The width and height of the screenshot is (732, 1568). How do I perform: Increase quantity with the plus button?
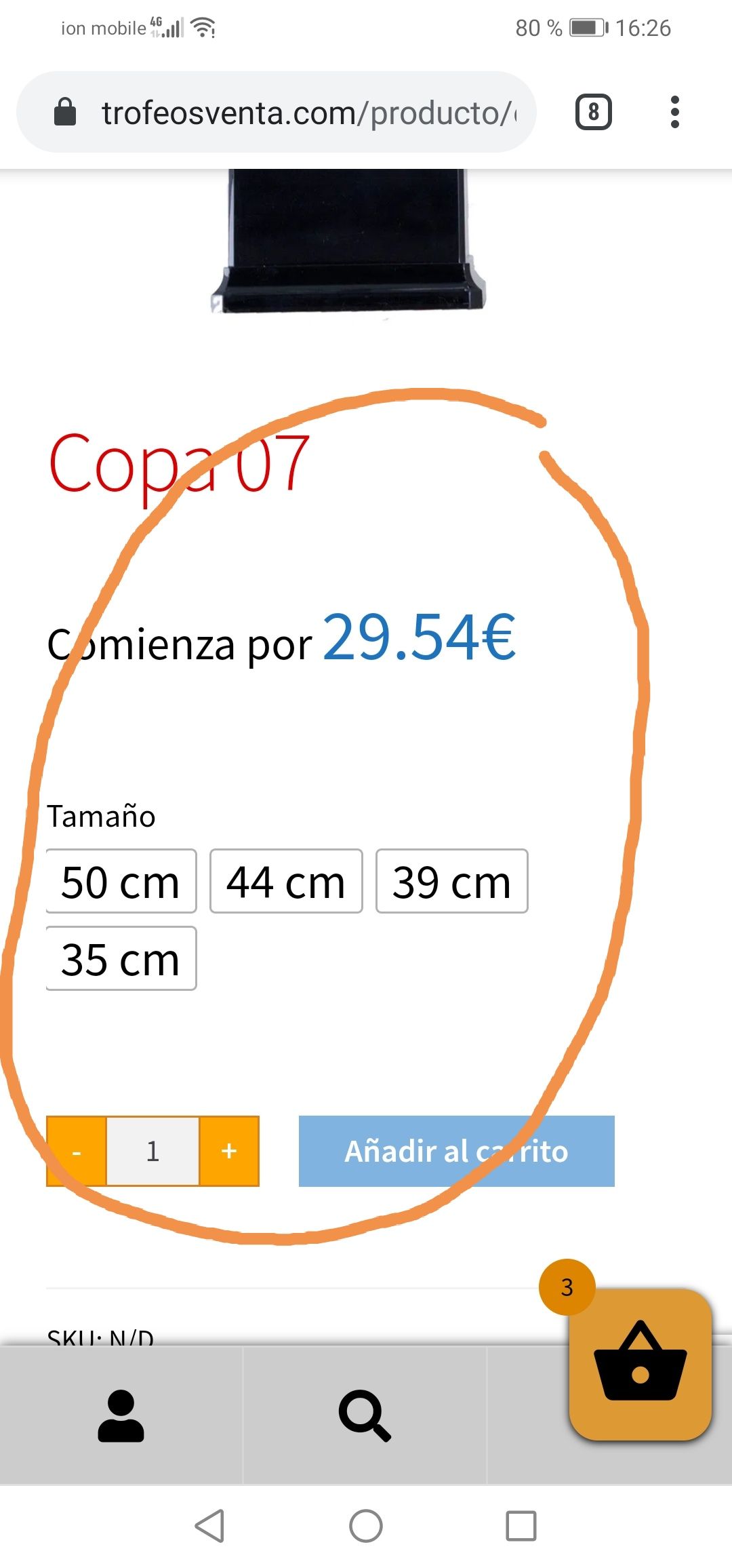[x=229, y=1151]
